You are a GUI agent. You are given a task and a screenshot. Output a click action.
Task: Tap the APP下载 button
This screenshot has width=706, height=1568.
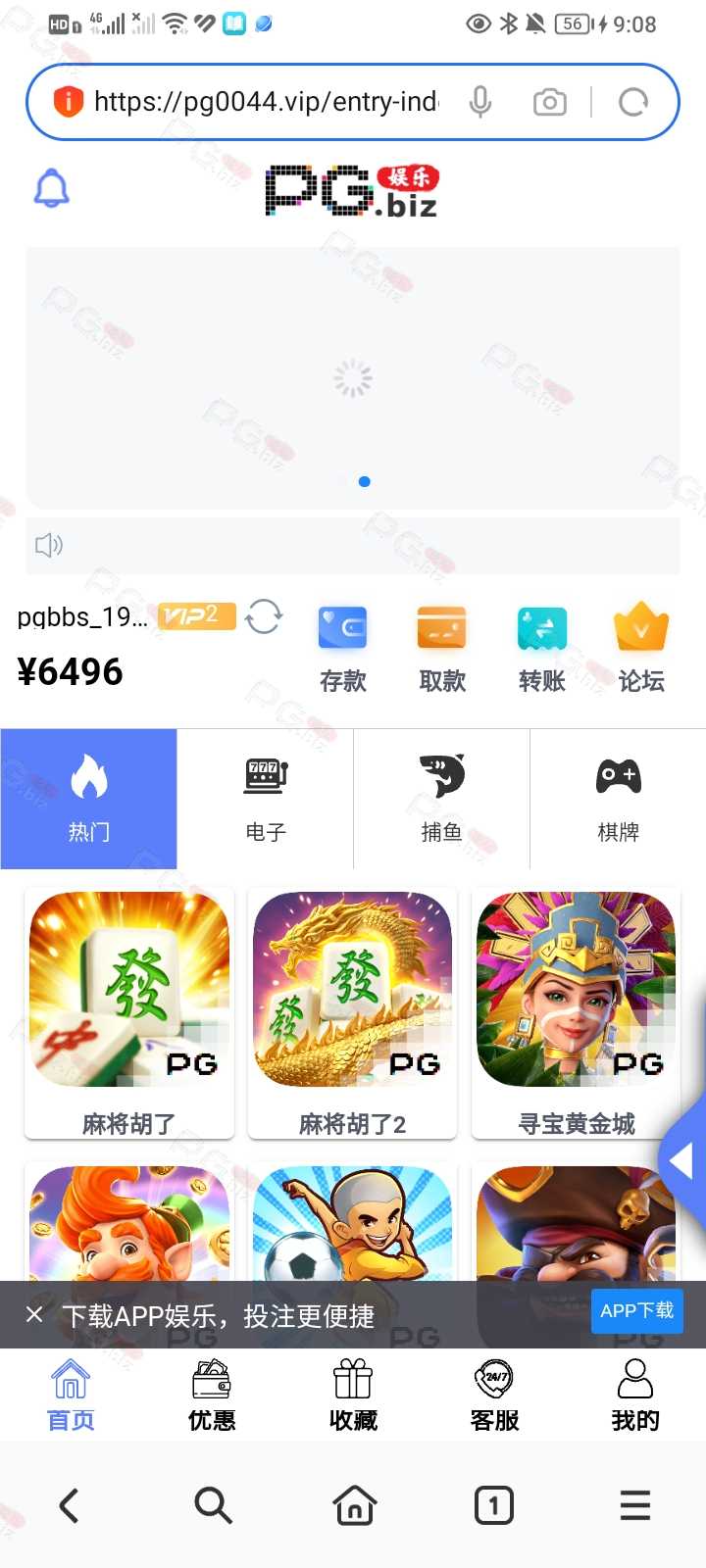click(636, 1311)
